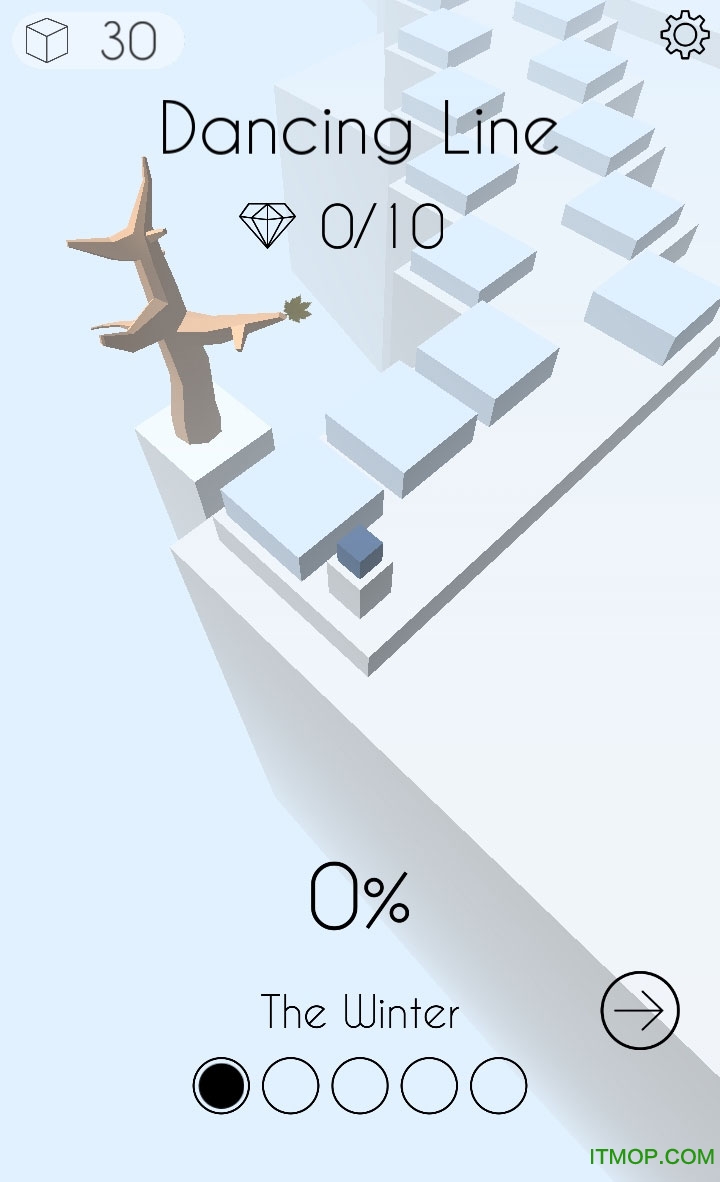
Task: Select the second level indicator dot
Action: tap(290, 1085)
